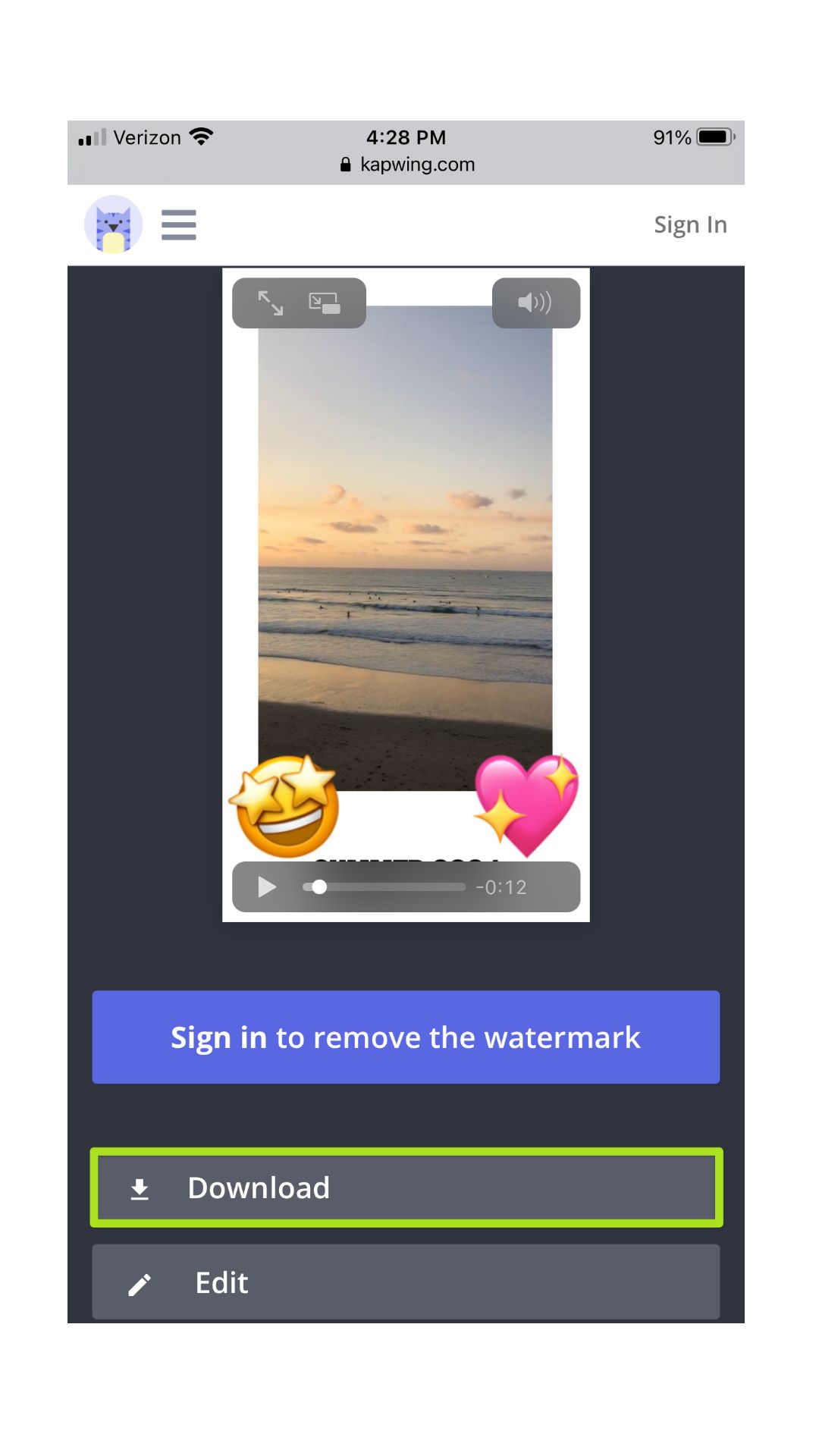Screen dimensions: 819x1456
Task: Download the video
Action: (406, 1188)
